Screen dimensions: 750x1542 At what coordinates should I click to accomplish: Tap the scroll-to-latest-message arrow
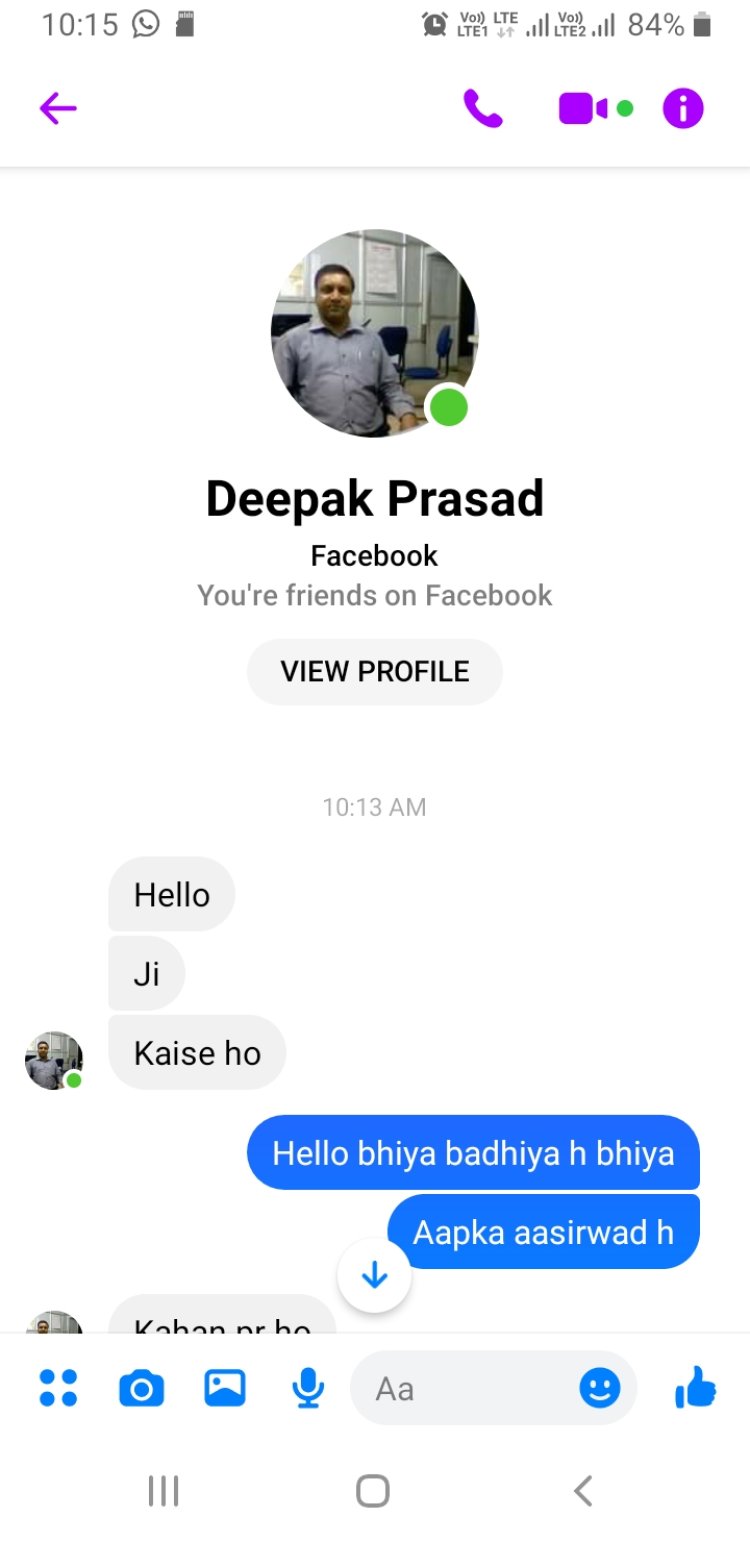(374, 1274)
